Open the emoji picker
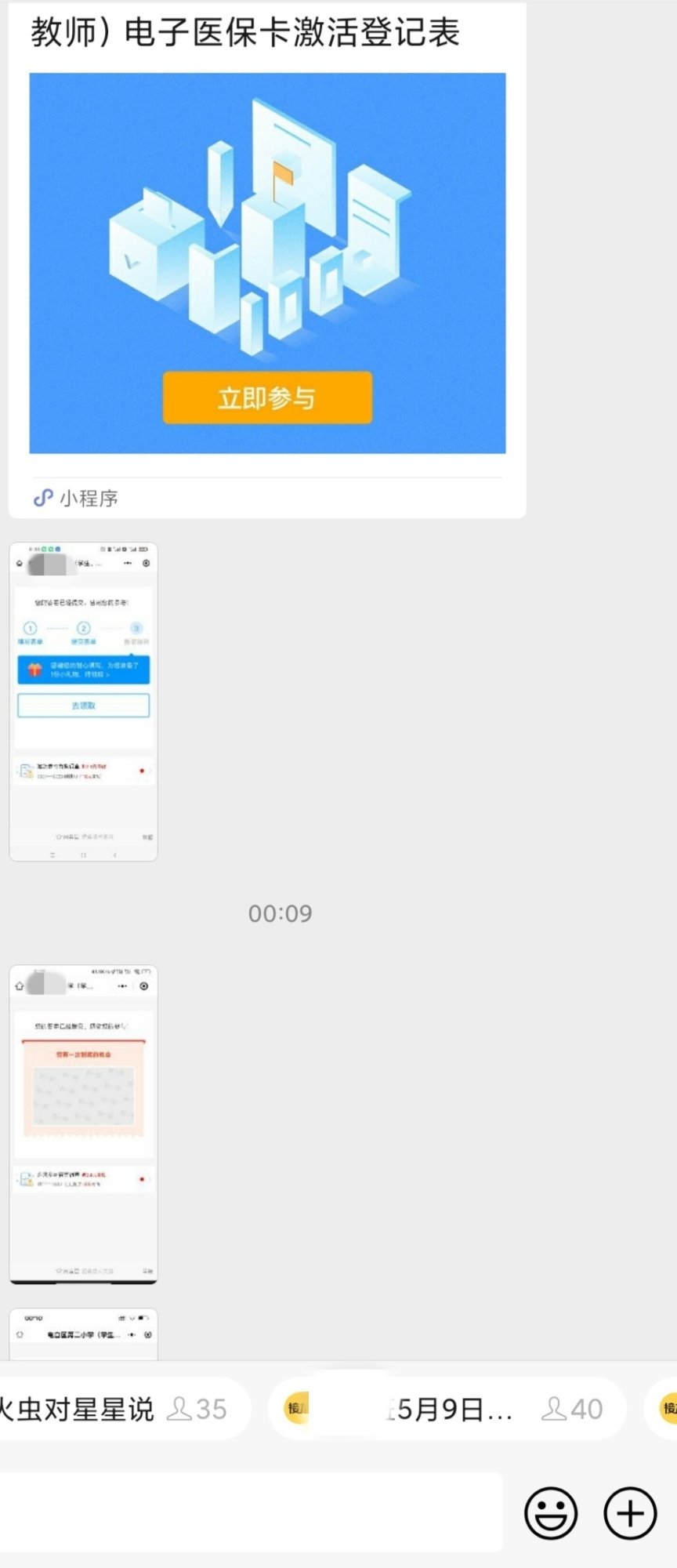Screen dimensions: 677x1568 coord(551,1513)
